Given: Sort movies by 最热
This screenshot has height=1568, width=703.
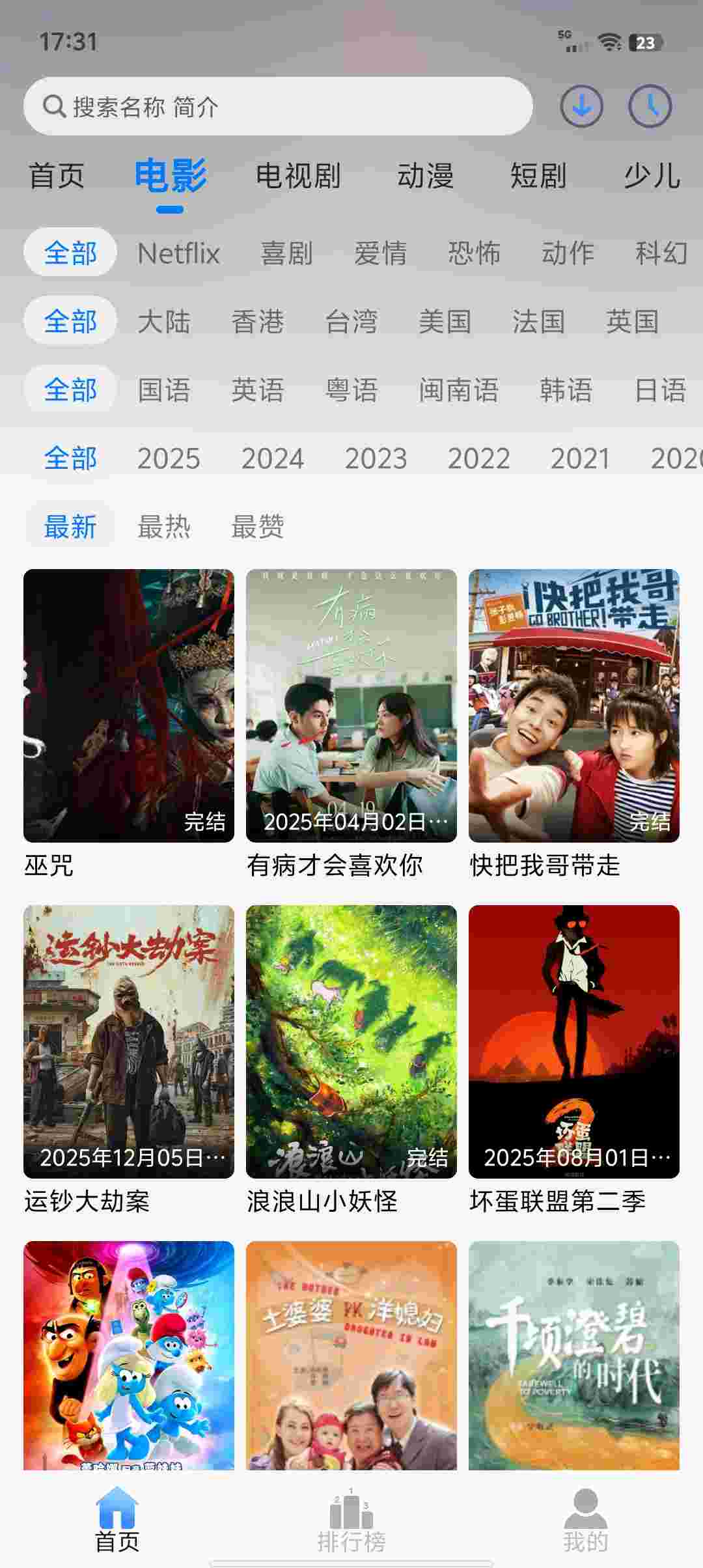Looking at the screenshot, I should 164,527.
